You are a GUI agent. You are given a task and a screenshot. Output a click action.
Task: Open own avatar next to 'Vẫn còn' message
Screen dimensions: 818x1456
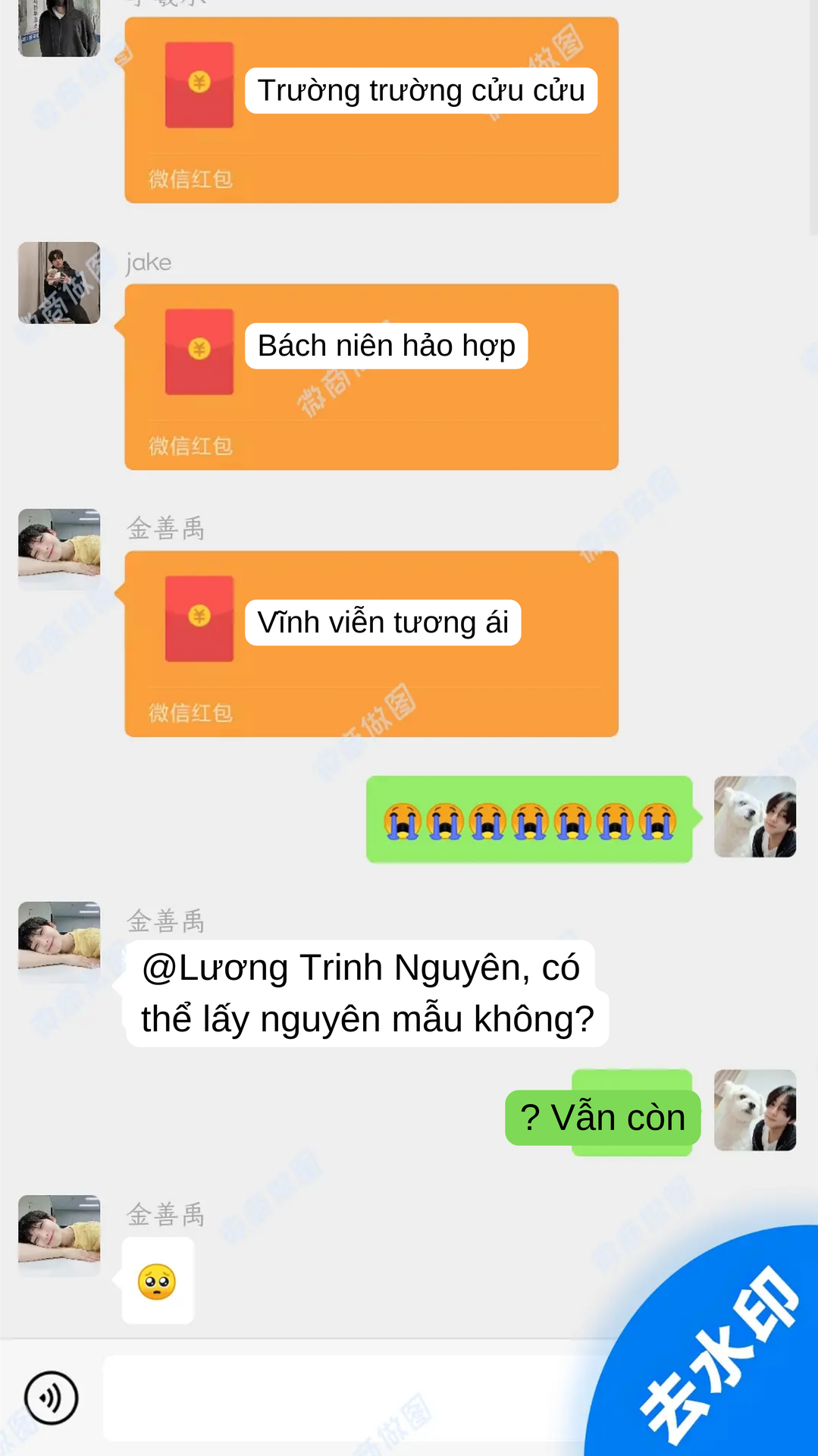[x=754, y=1110]
